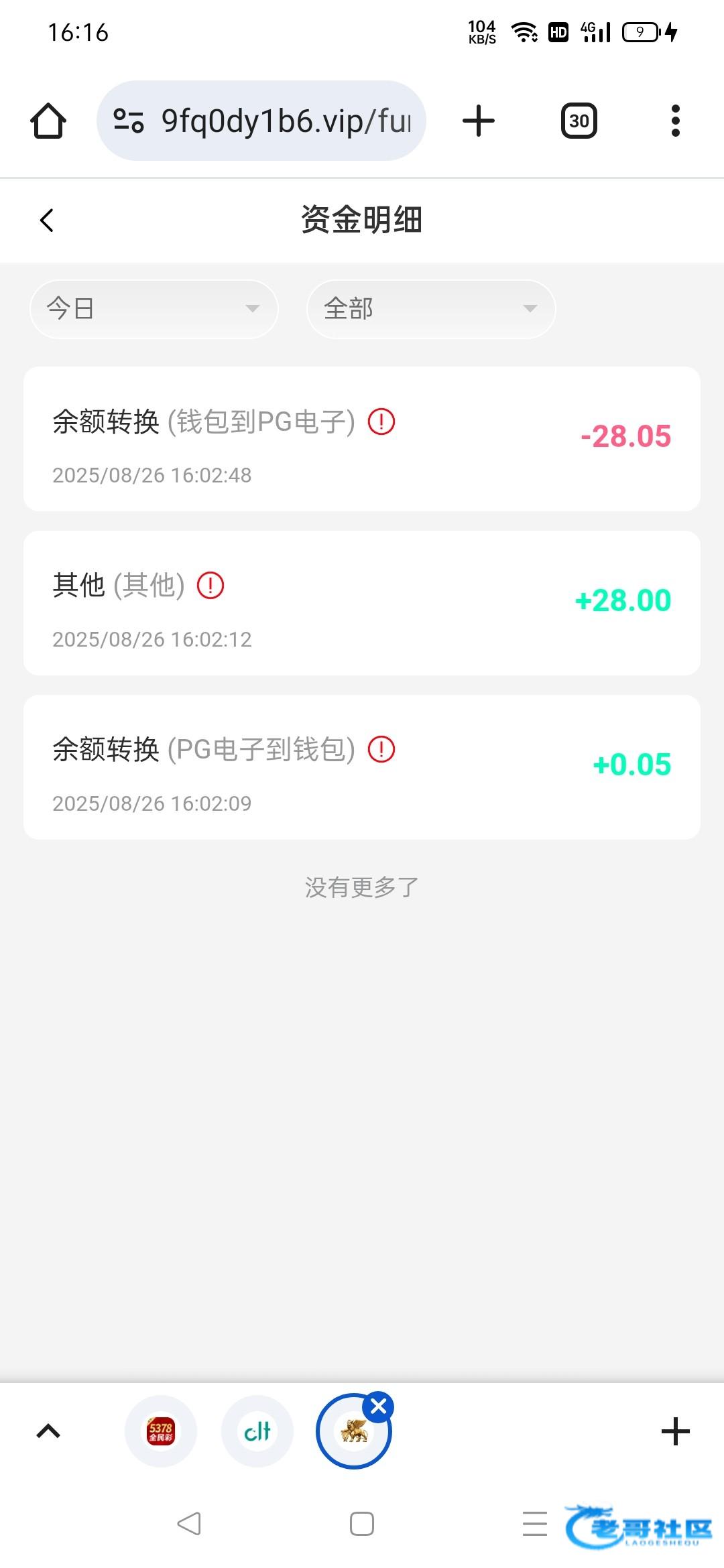Open the tab switcher showing 30 tabs
Image resolution: width=724 pixels, height=1568 pixels.
point(579,121)
